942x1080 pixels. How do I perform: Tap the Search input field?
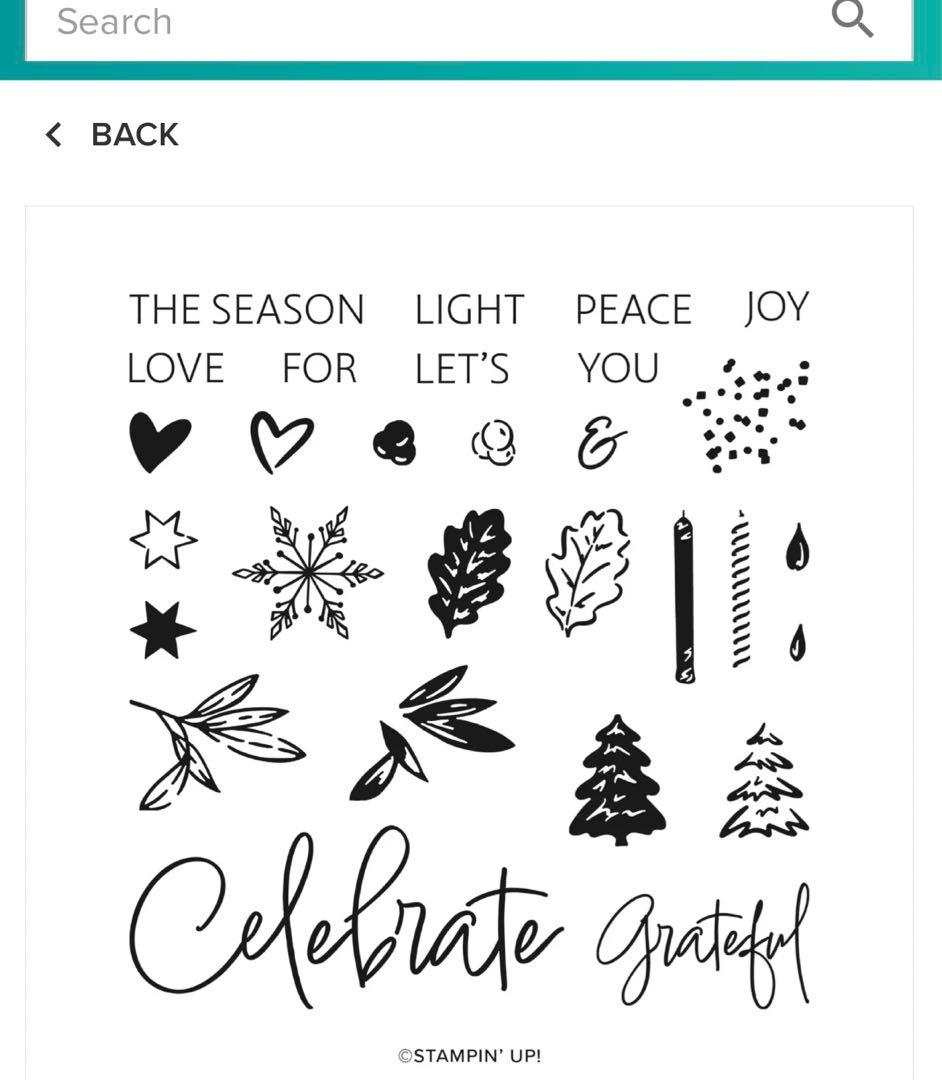pyautogui.click(x=400, y=22)
